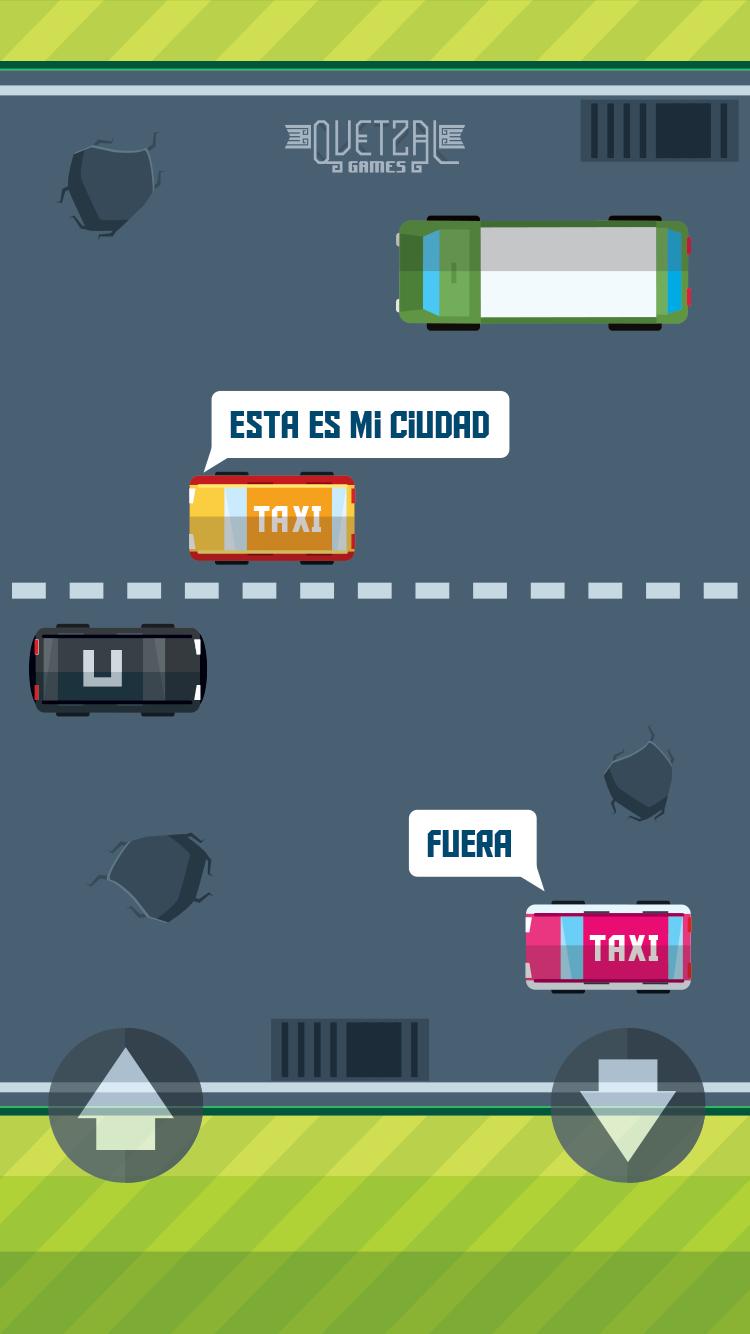The width and height of the screenshot is (750, 1334).
Task: Select the pink TAXI car
Action: click(x=607, y=945)
